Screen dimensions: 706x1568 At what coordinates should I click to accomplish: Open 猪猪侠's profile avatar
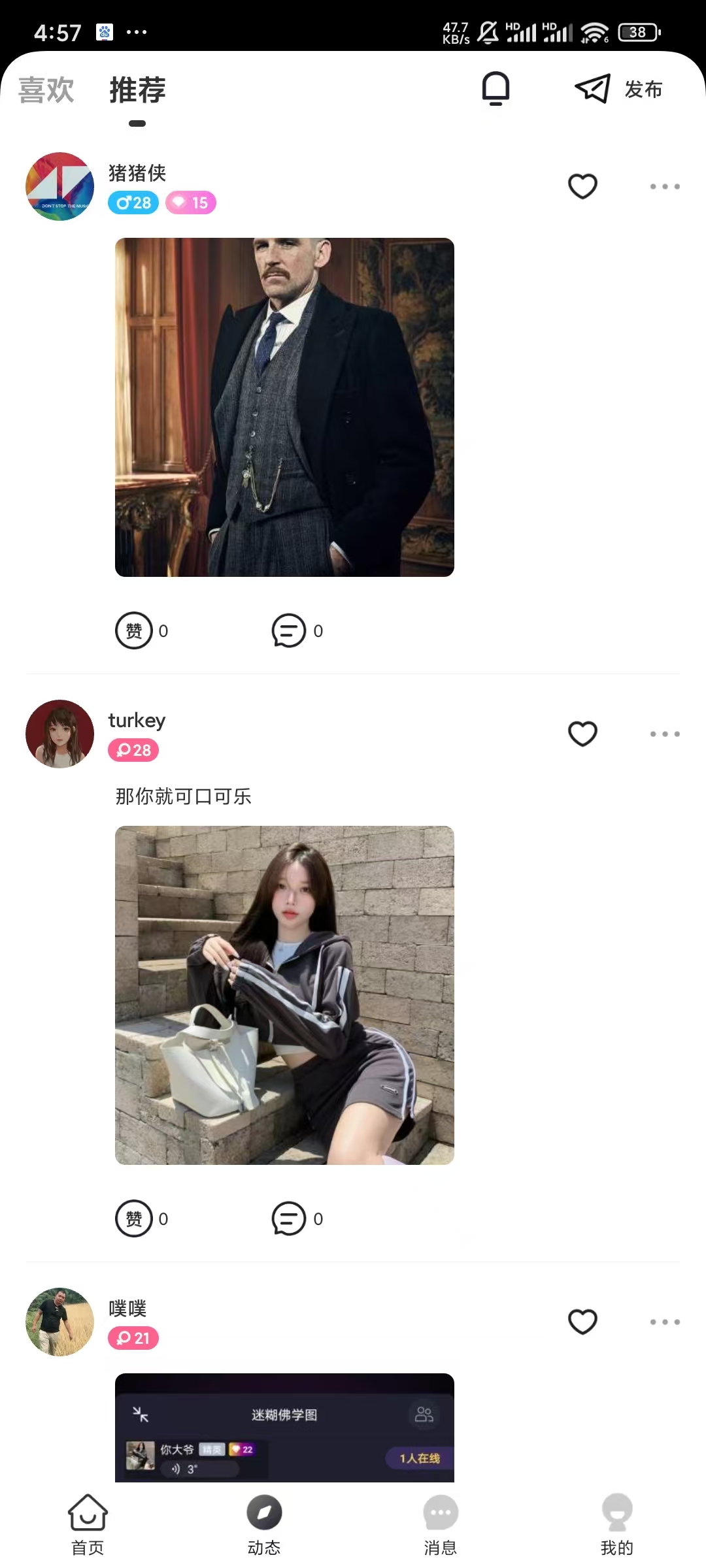click(x=59, y=187)
